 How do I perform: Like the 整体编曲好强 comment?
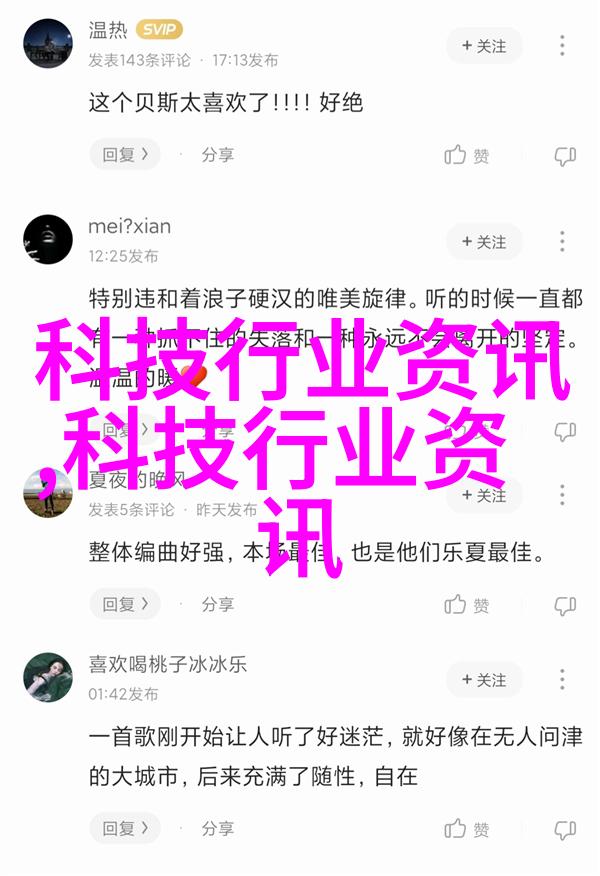pos(467,605)
